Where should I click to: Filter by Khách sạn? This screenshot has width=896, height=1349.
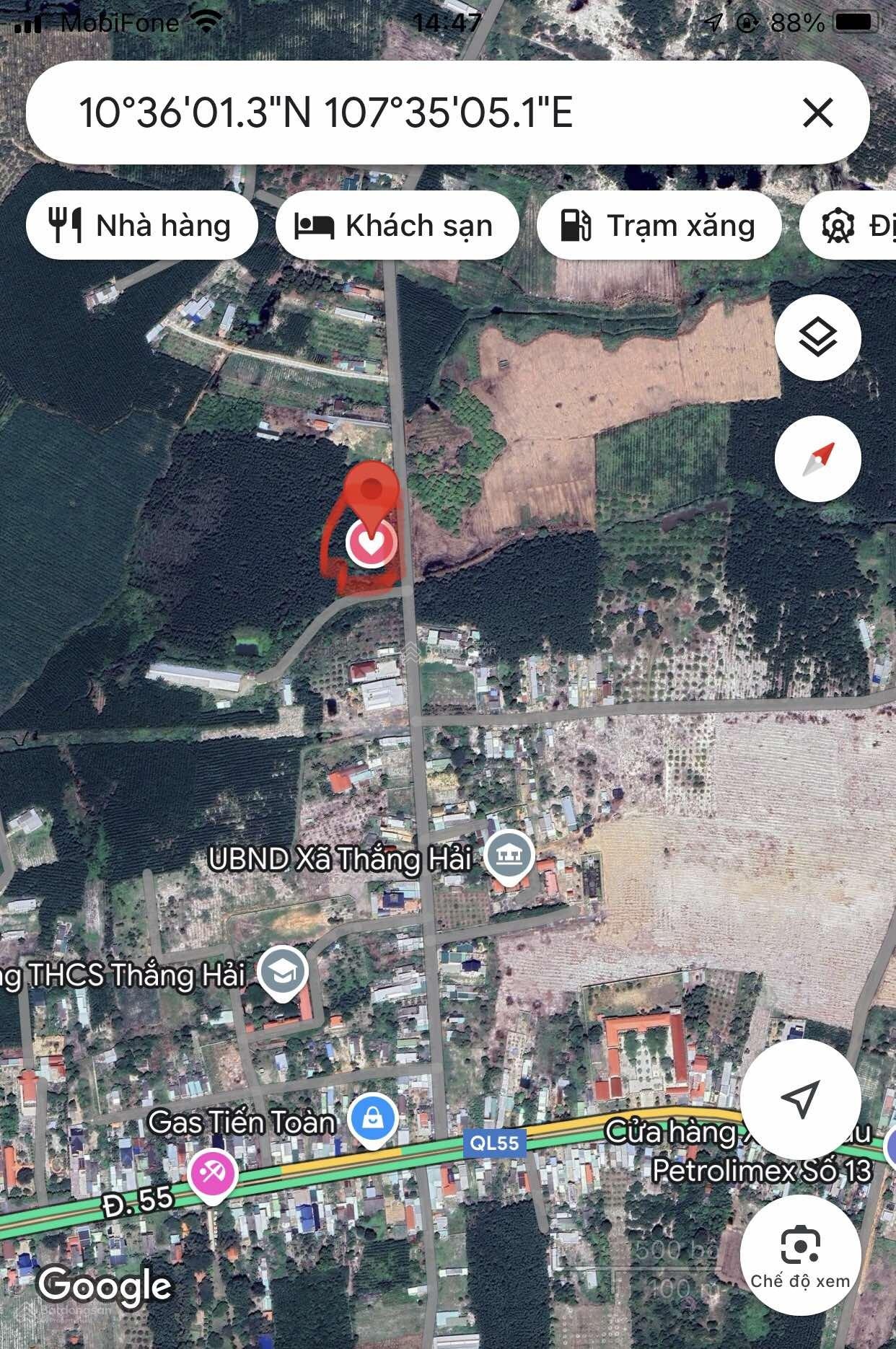tap(397, 226)
